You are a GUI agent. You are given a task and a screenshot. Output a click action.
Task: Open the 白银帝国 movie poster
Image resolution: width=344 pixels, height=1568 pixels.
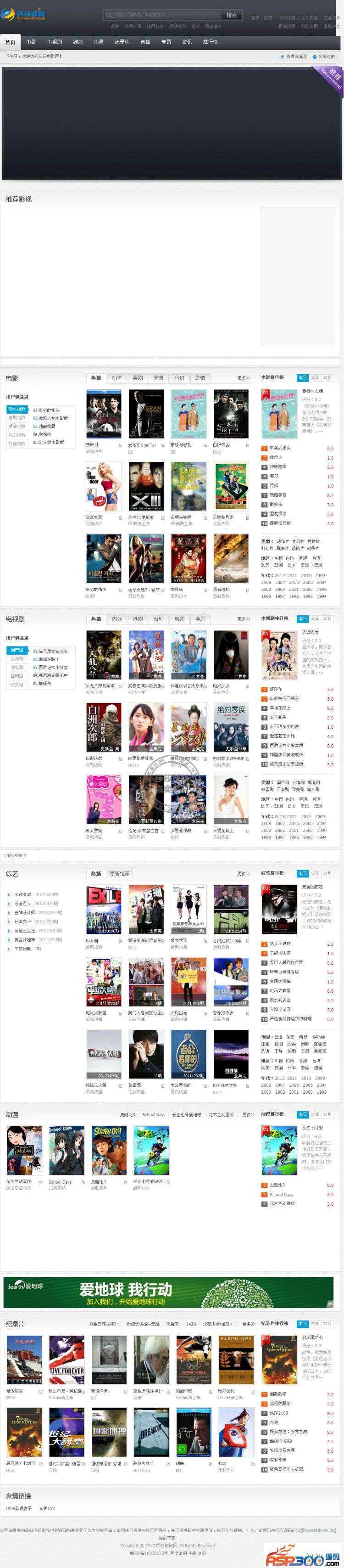230,414
